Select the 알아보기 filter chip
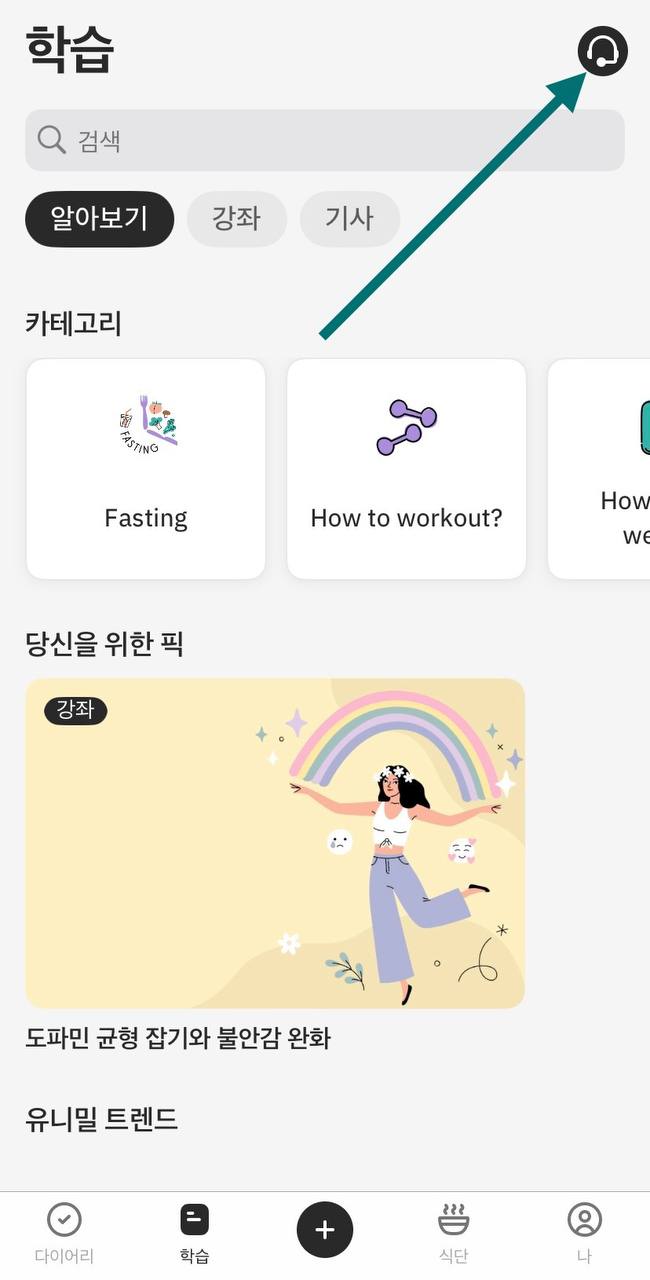This screenshot has height=1280, width=650. pos(99,219)
